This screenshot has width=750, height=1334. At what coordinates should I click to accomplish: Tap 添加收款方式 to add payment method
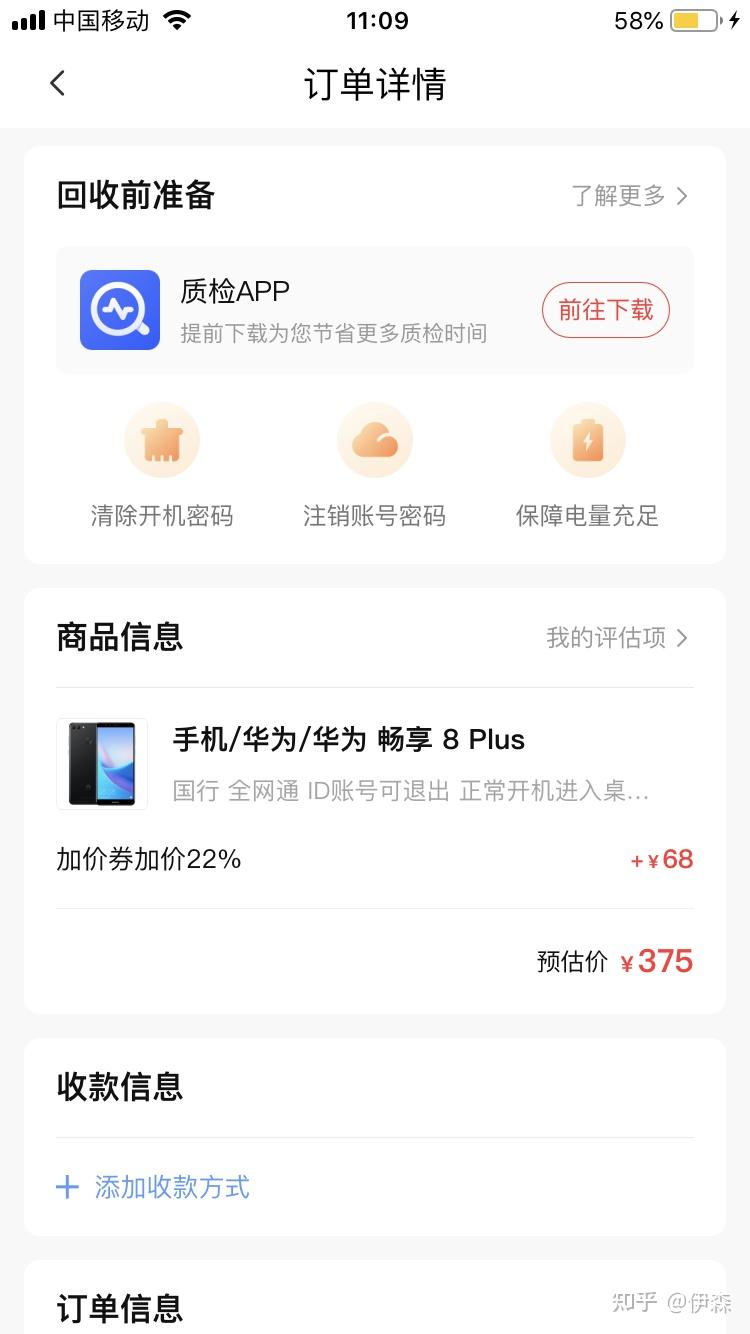click(x=171, y=1187)
